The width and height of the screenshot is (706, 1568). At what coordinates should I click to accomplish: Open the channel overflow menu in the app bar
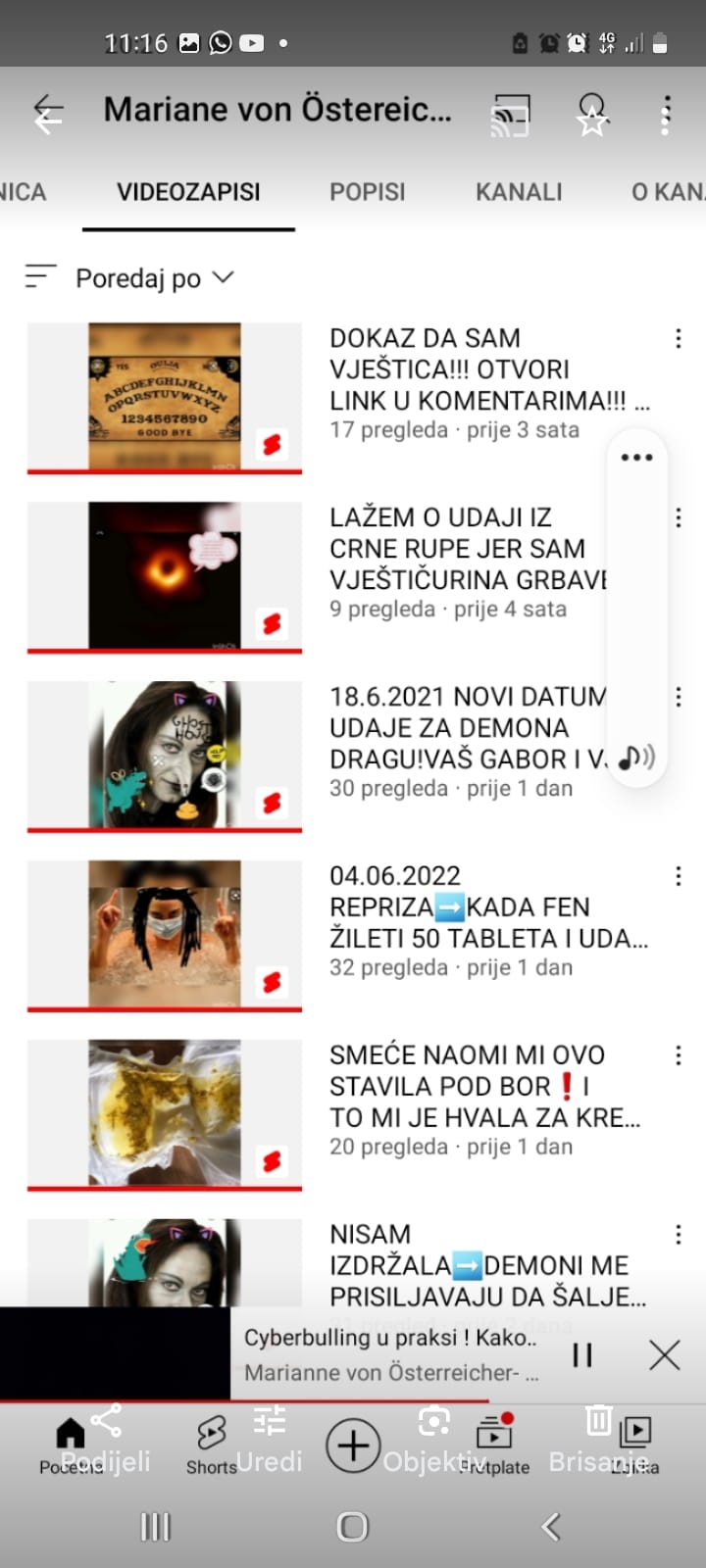[666, 115]
